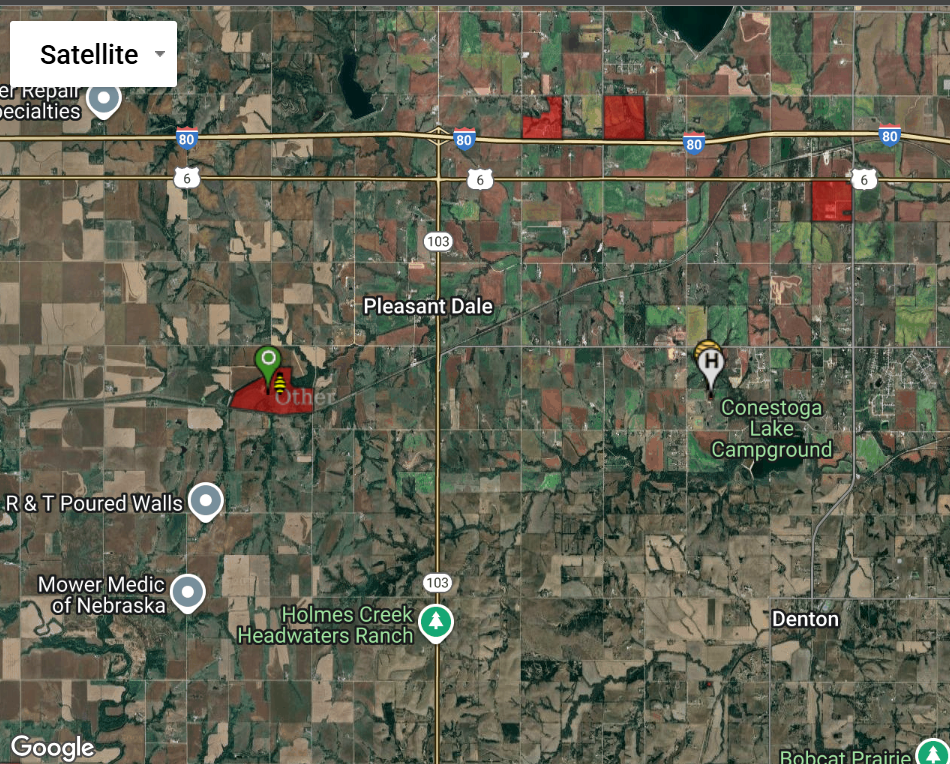Open the Bobcat Prairie park marker
The height and width of the screenshot is (764, 950).
[930, 754]
